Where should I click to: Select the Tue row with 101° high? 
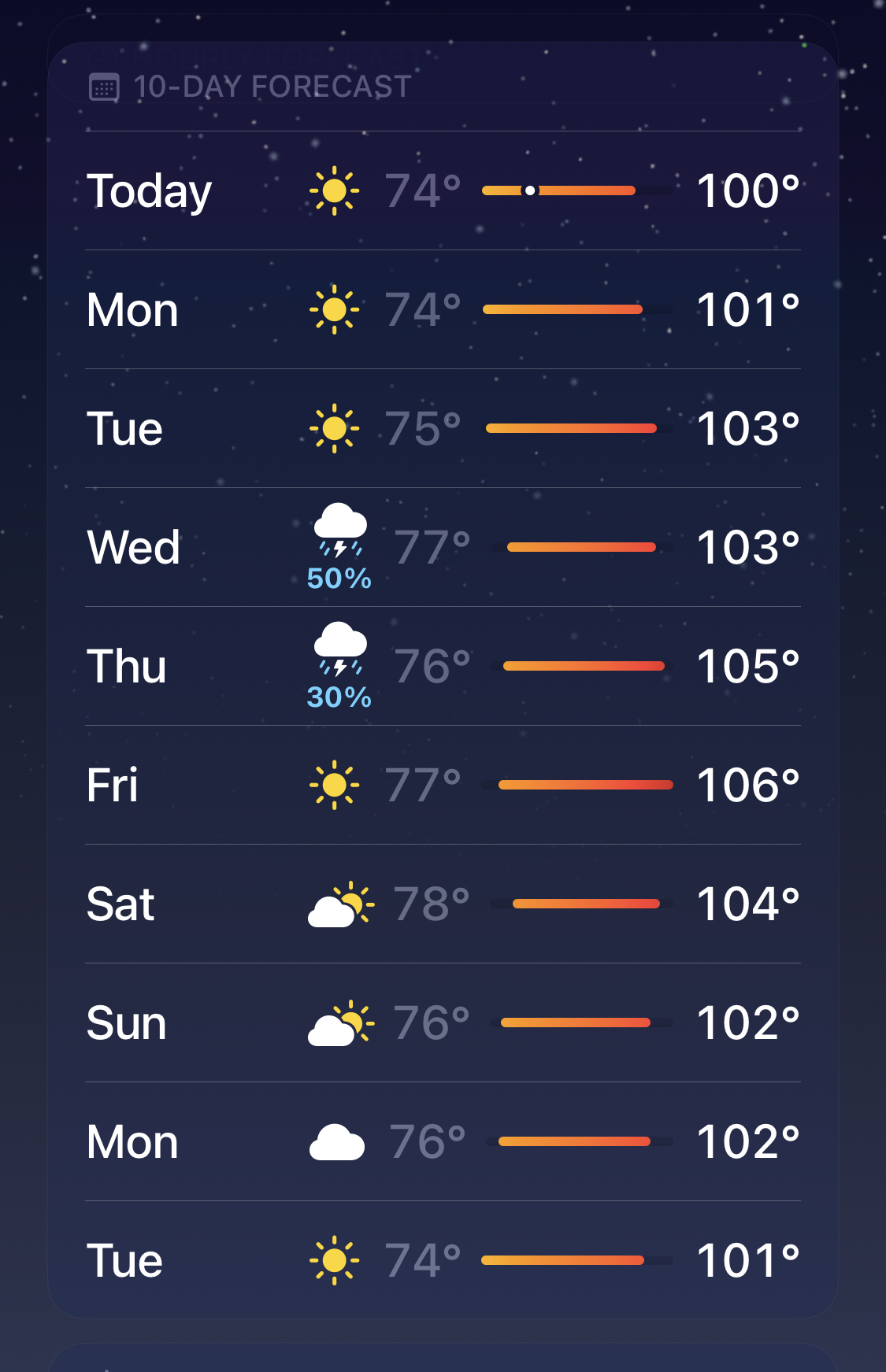click(x=443, y=1261)
